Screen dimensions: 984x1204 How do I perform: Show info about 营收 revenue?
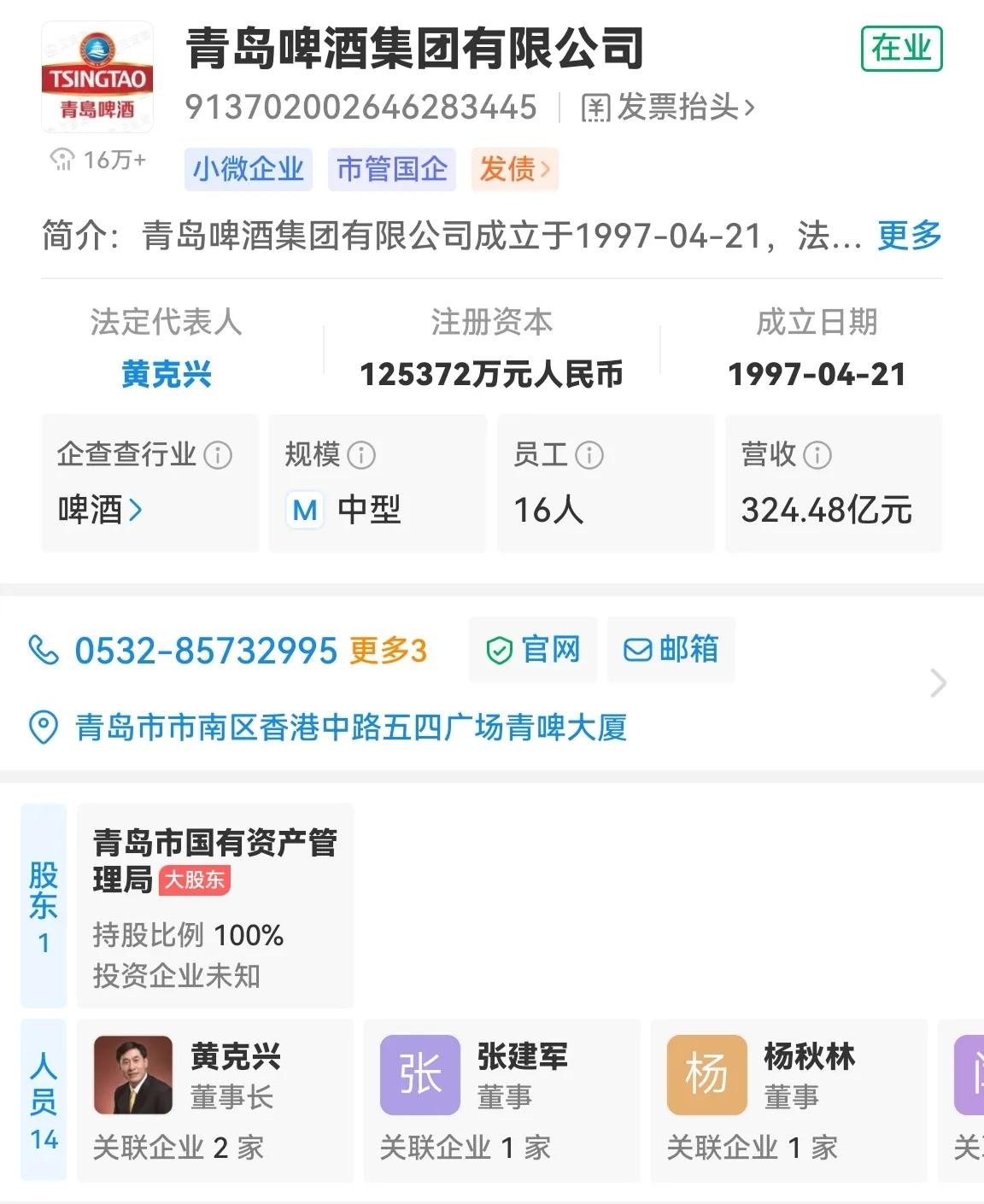[x=817, y=455]
